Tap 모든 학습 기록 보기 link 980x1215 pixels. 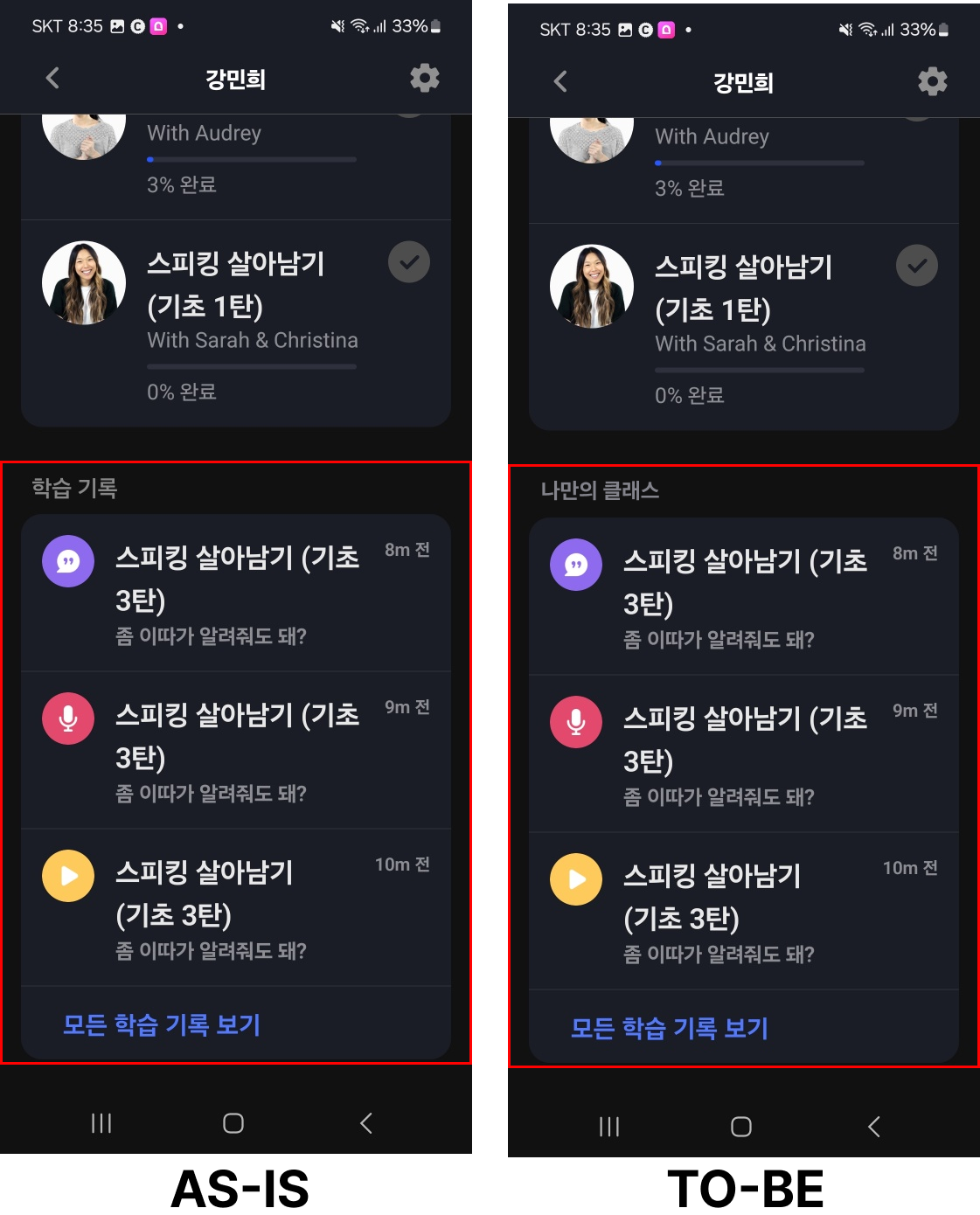tap(162, 1024)
